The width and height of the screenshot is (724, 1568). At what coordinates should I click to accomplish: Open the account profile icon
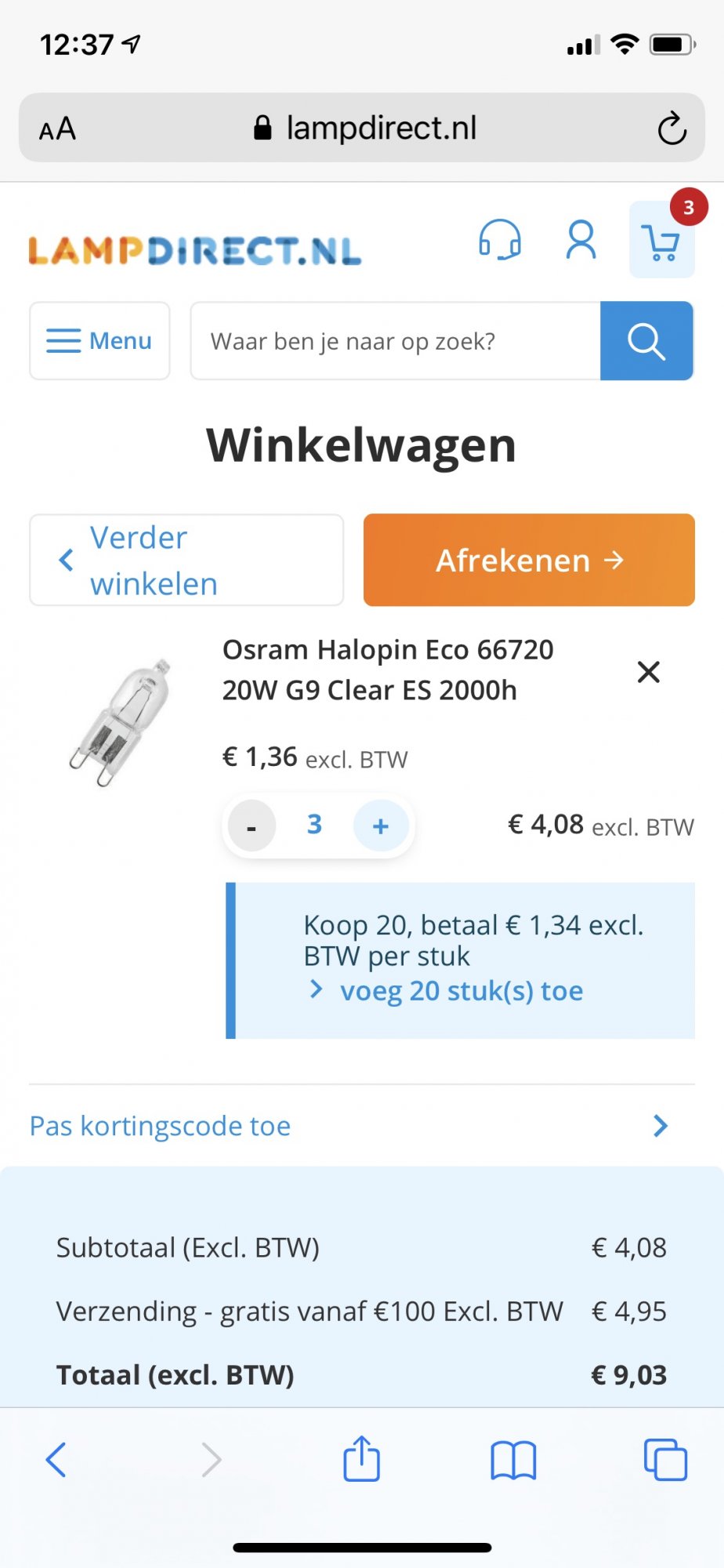(581, 239)
